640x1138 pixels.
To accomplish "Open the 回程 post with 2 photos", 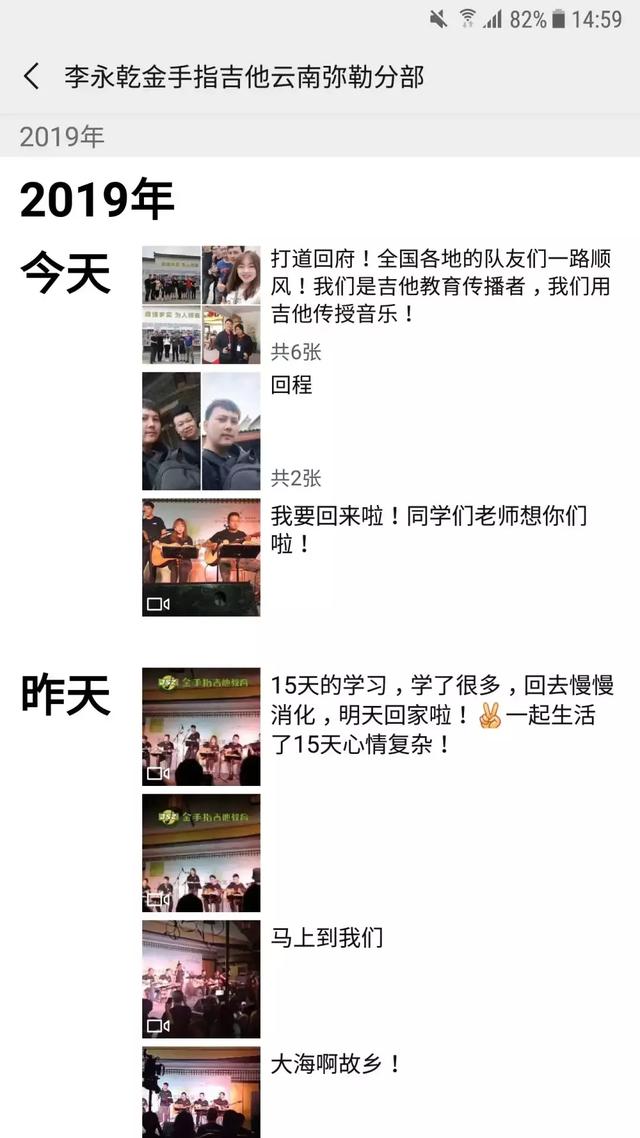I will click(201, 431).
